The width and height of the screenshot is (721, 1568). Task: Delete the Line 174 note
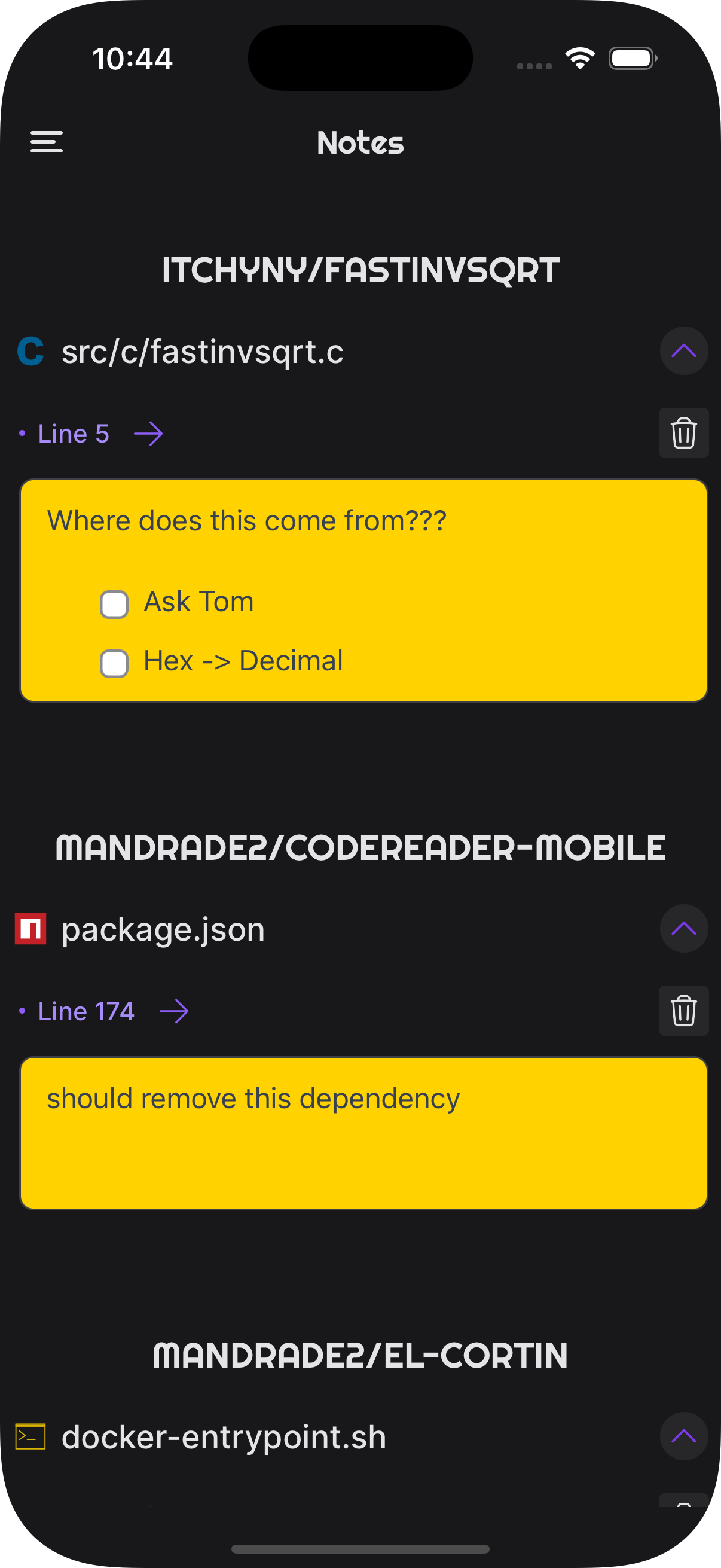(683, 1011)
